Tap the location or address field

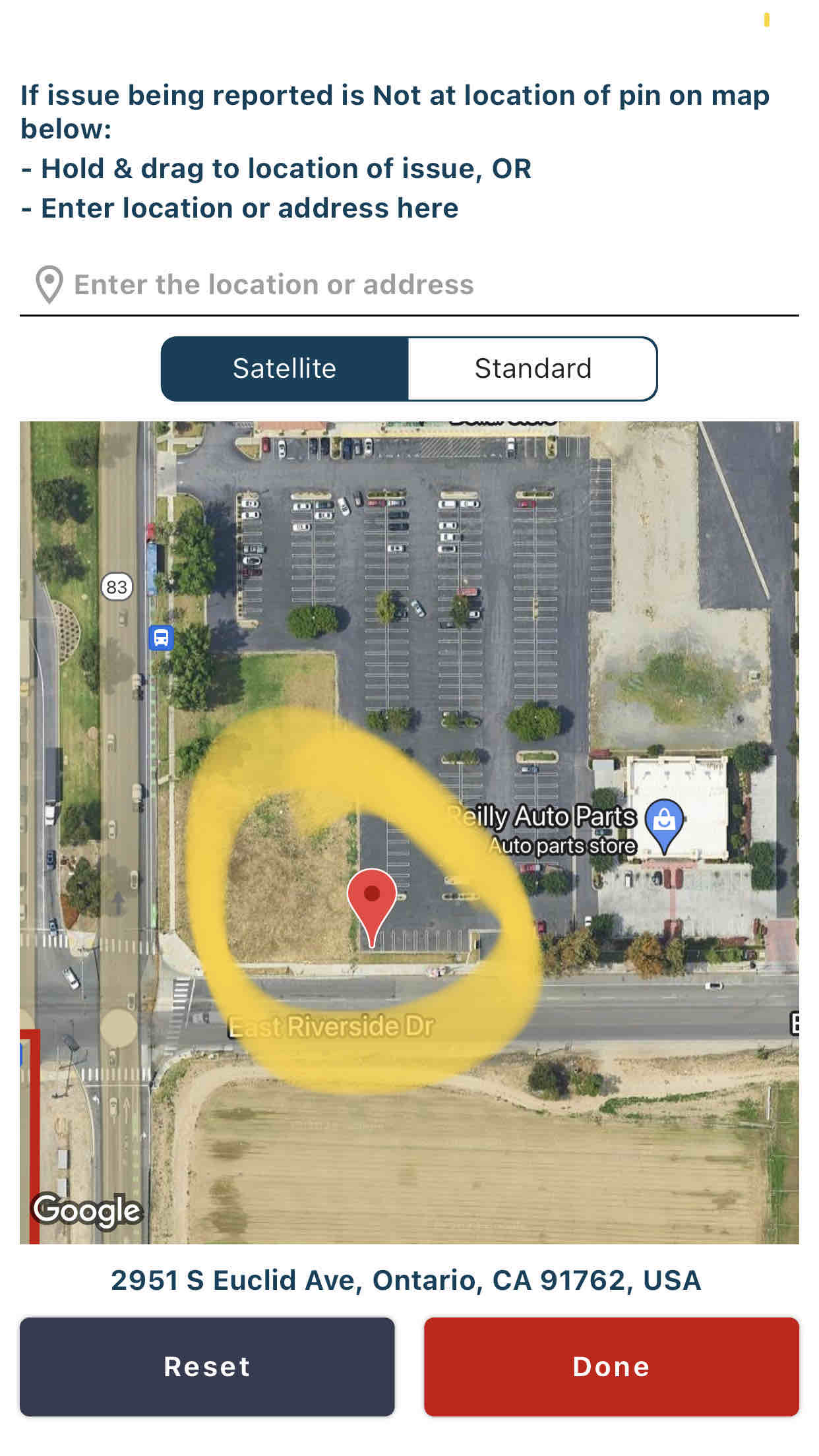[x=409, y=285]
